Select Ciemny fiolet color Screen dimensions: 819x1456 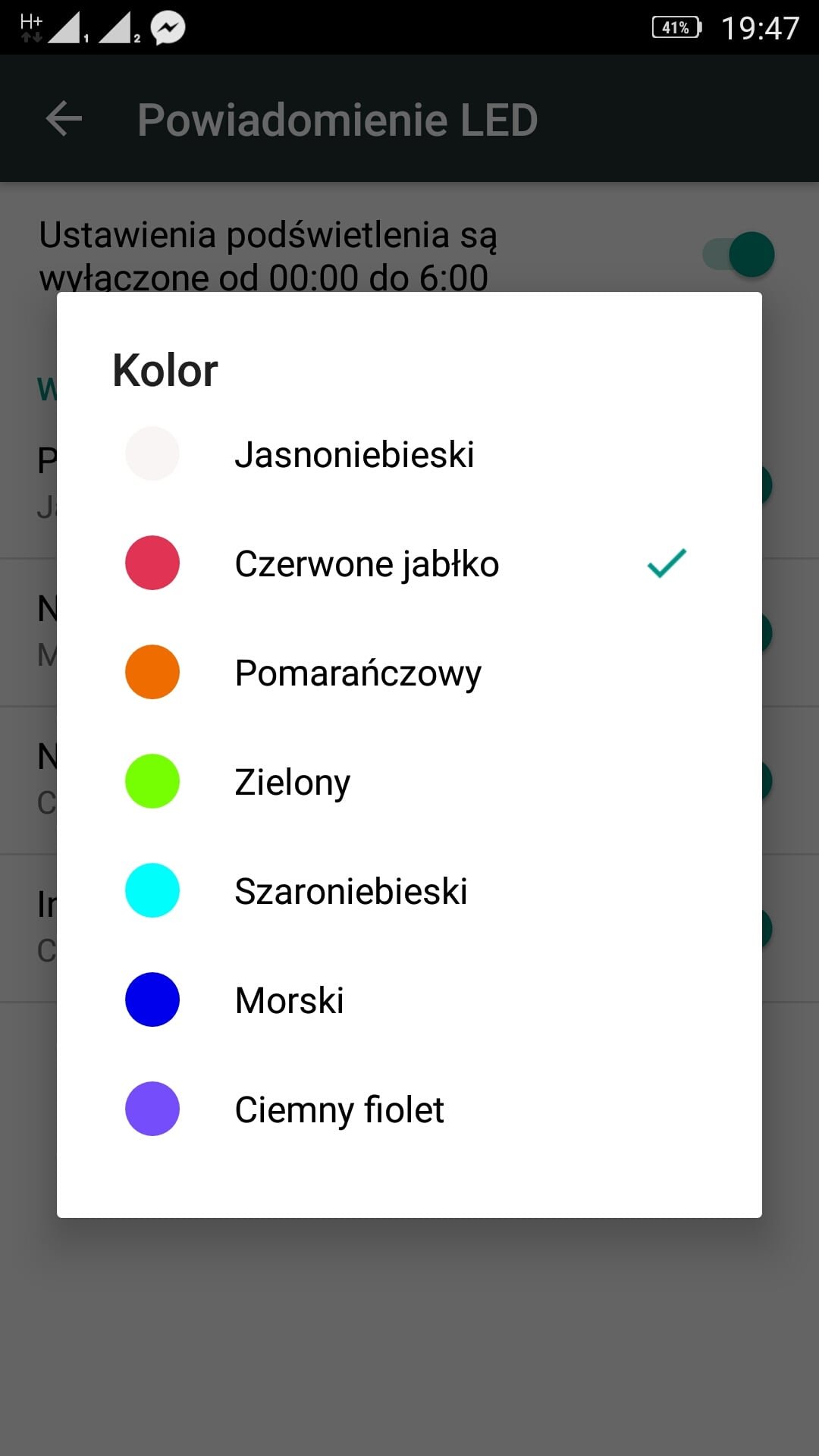[x=409, y=1109]
